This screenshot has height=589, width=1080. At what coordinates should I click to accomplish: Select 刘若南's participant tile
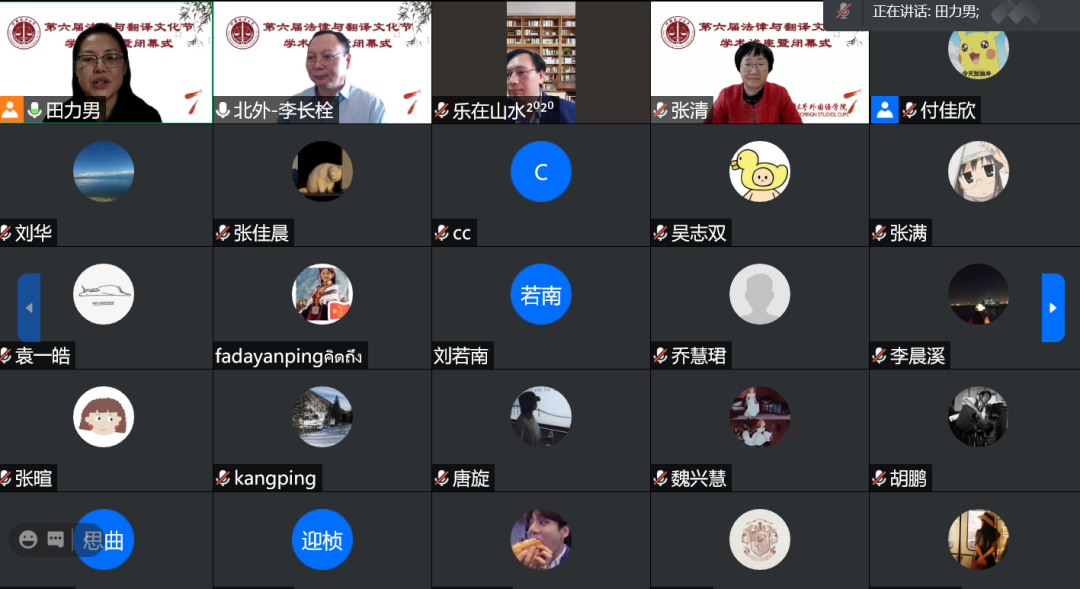[540, 305]
